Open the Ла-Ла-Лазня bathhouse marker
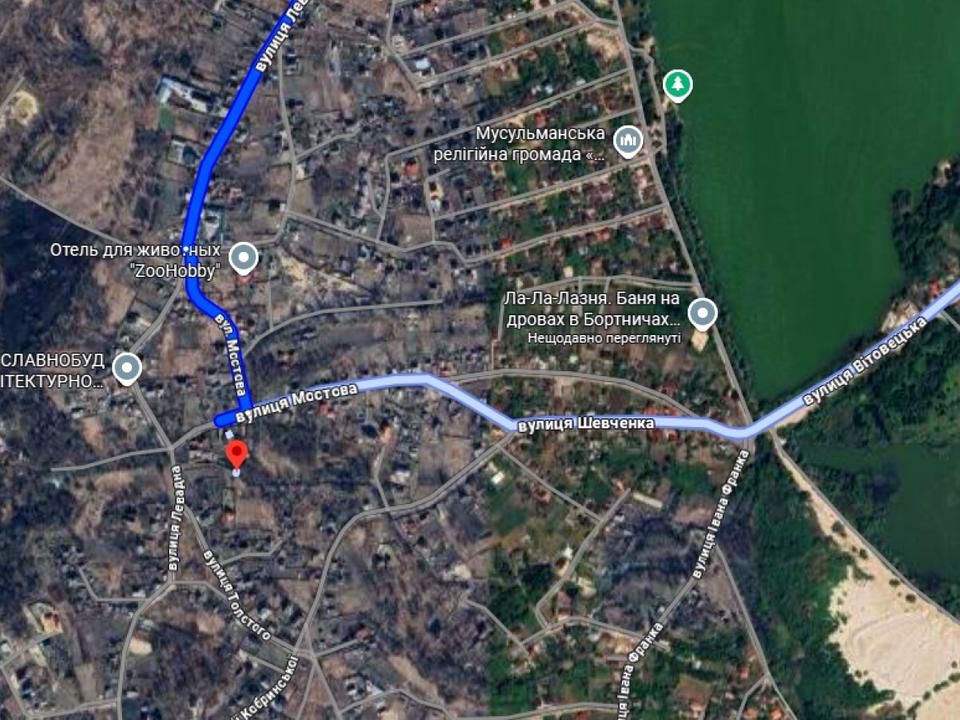This screenshot has width=960, height=720. [703, 315]
